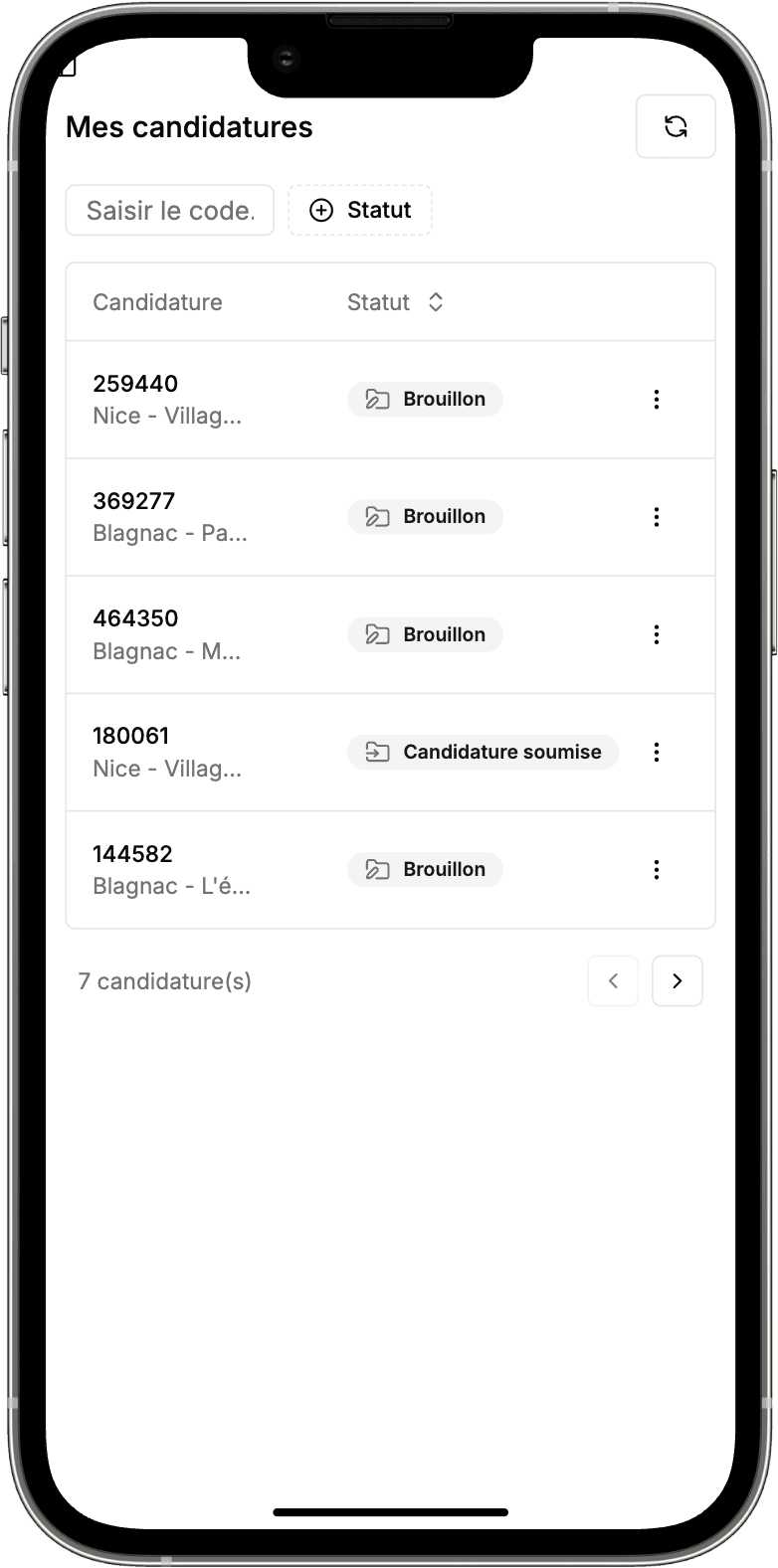Refresh the candidatures list

click(x=676, y=126)
